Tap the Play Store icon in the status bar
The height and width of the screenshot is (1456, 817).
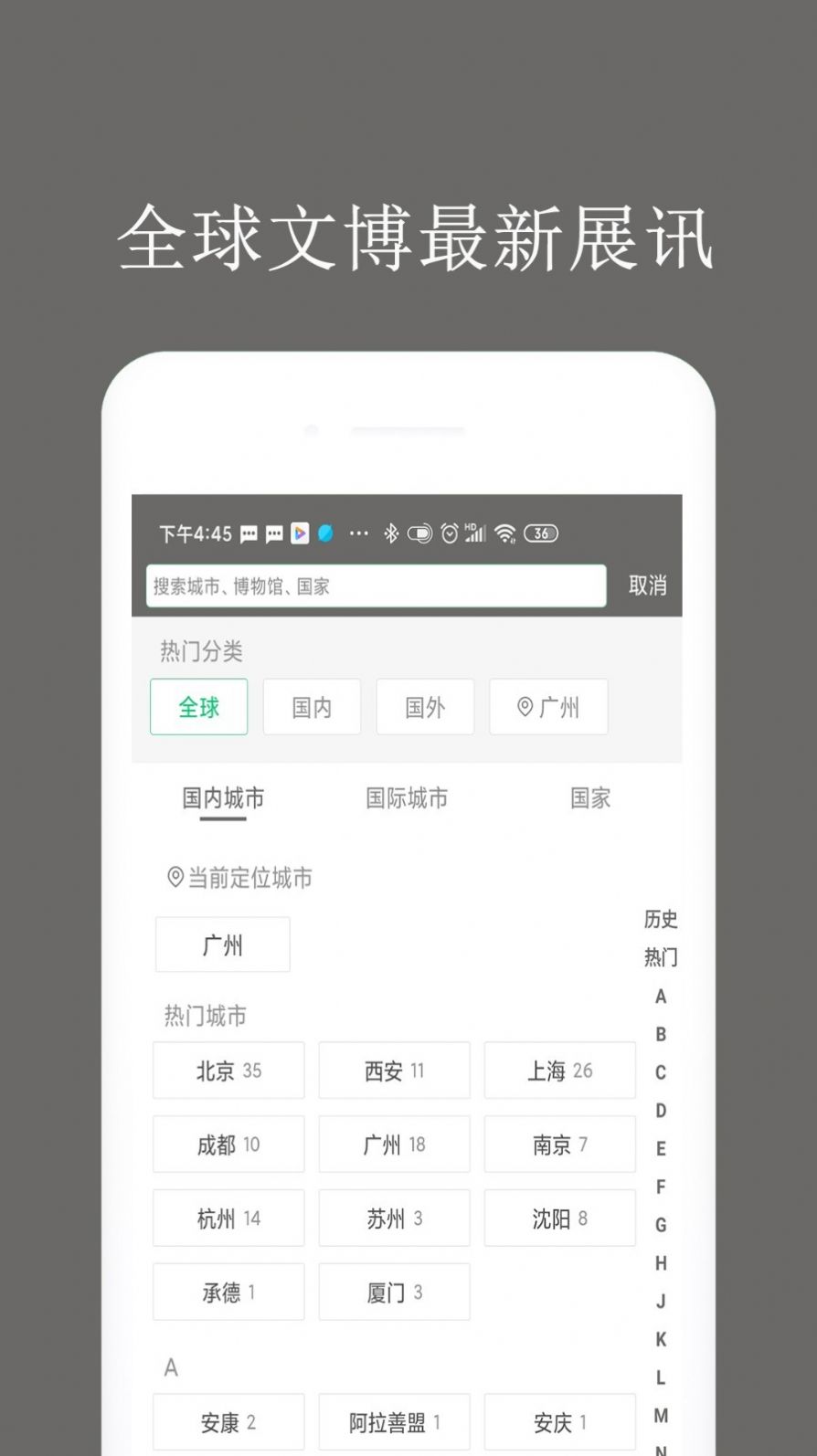(301, 533)
